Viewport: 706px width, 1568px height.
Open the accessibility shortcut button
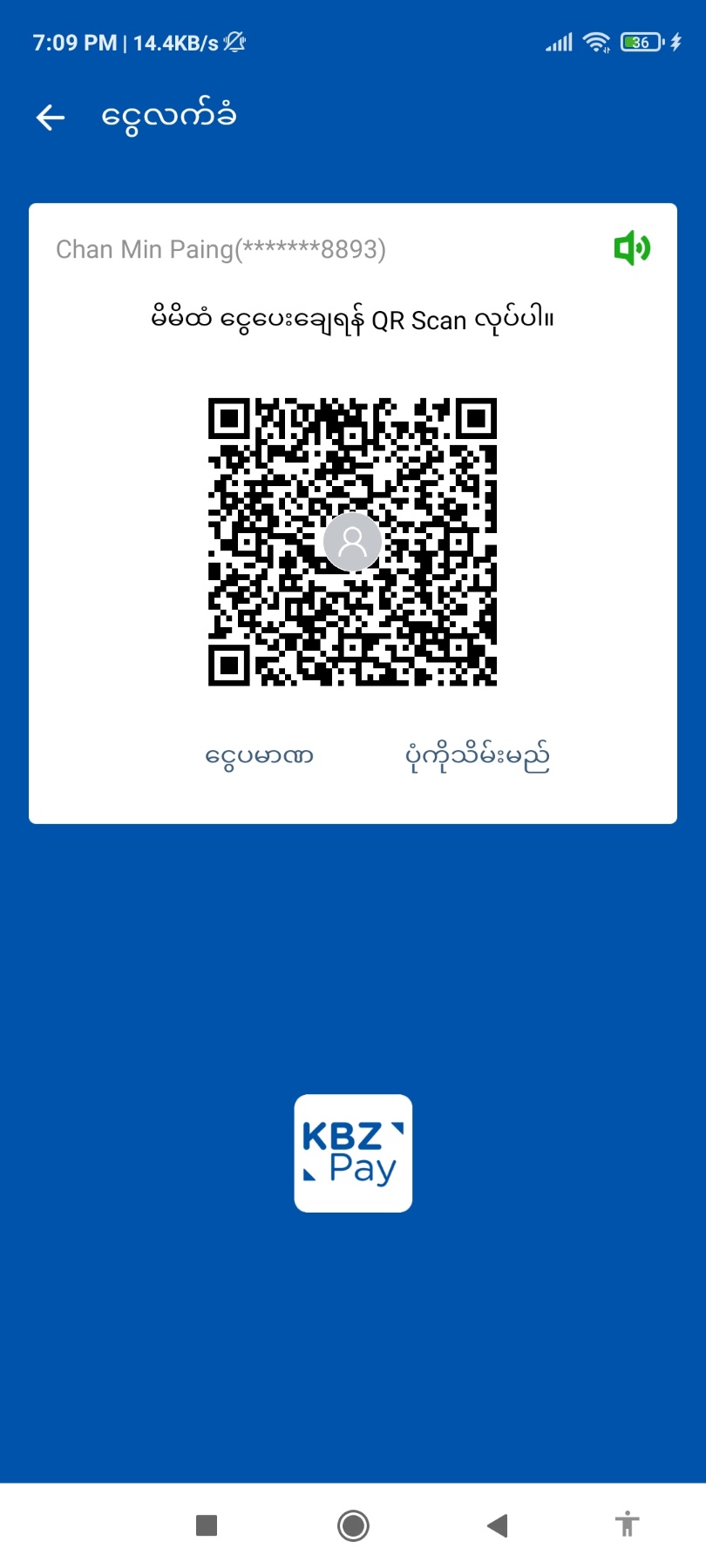[x=627, y=1524]
